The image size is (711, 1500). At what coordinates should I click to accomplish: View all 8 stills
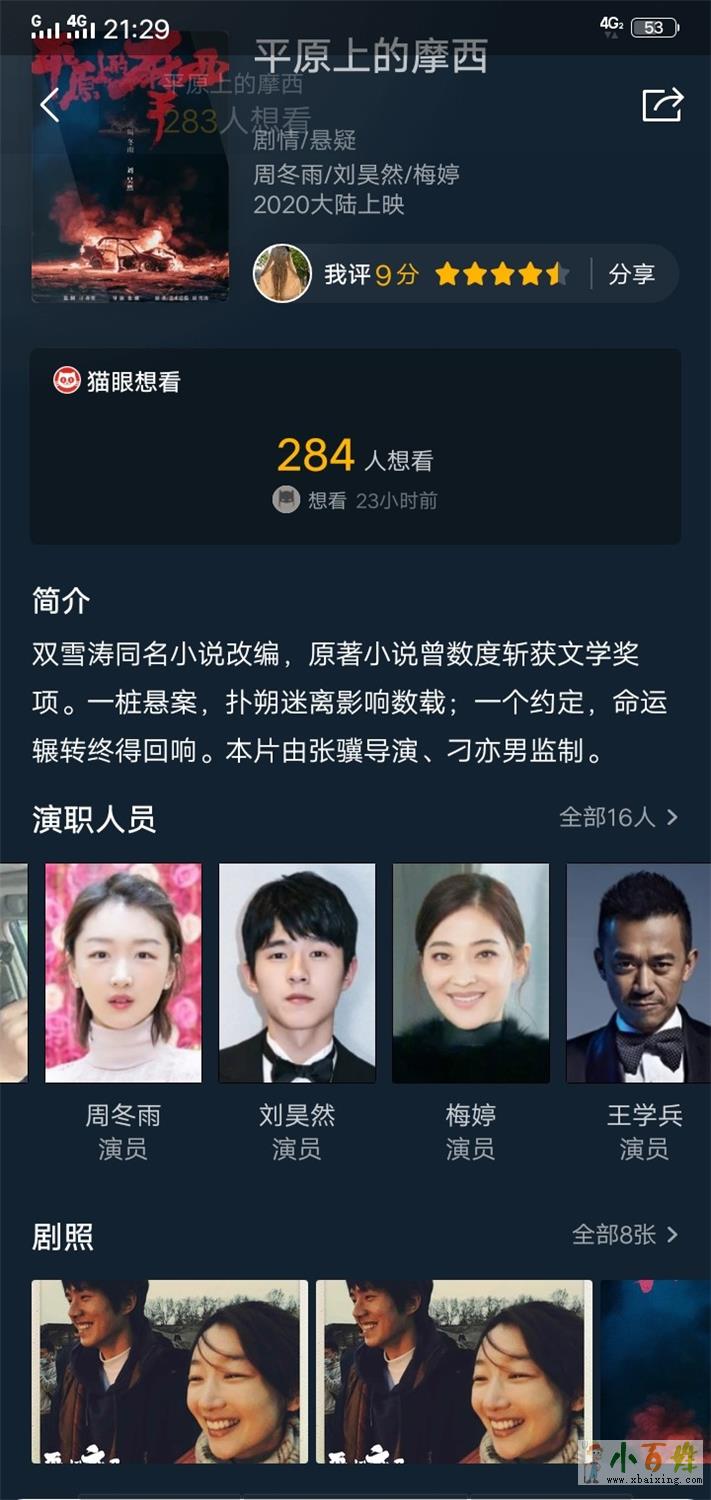[625, 1235]
